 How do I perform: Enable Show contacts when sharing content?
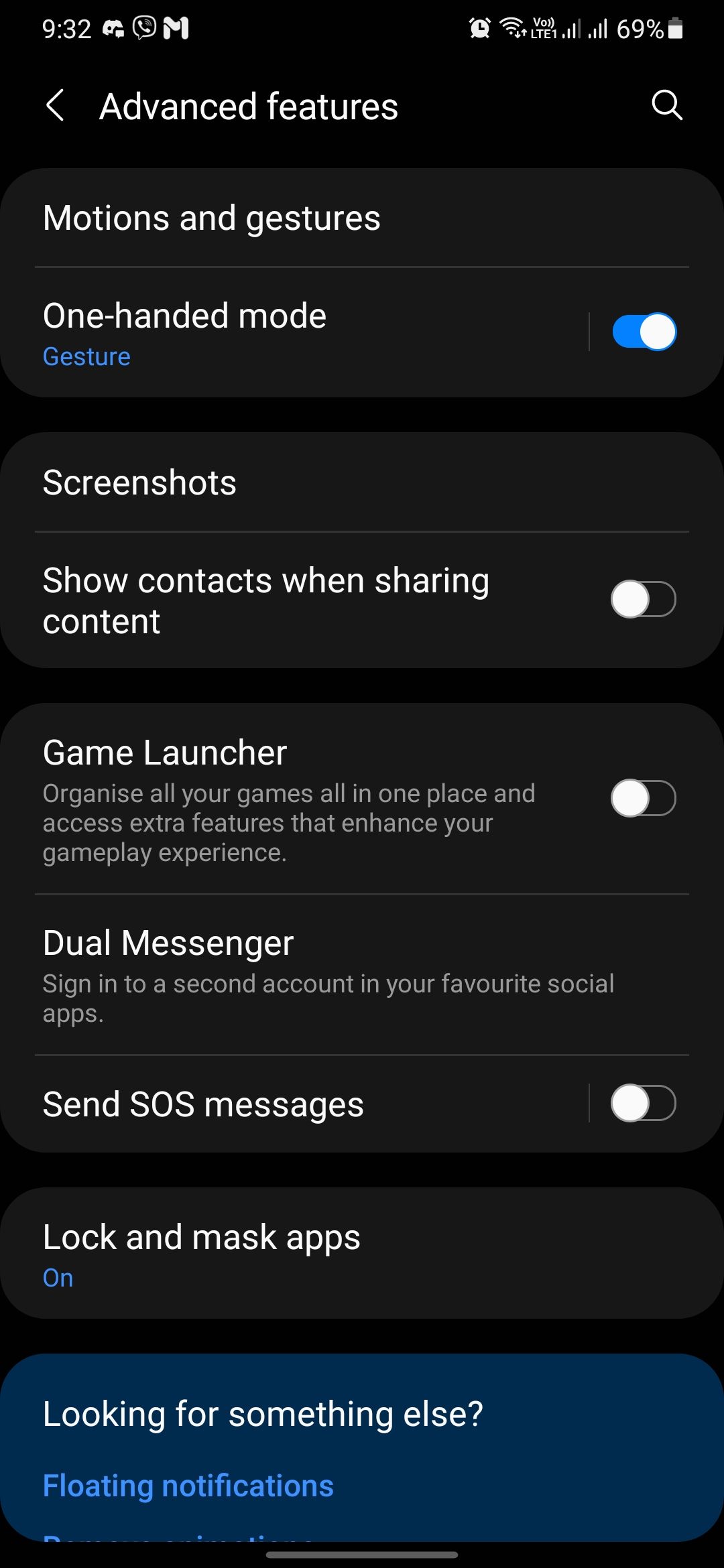point(643,599)
